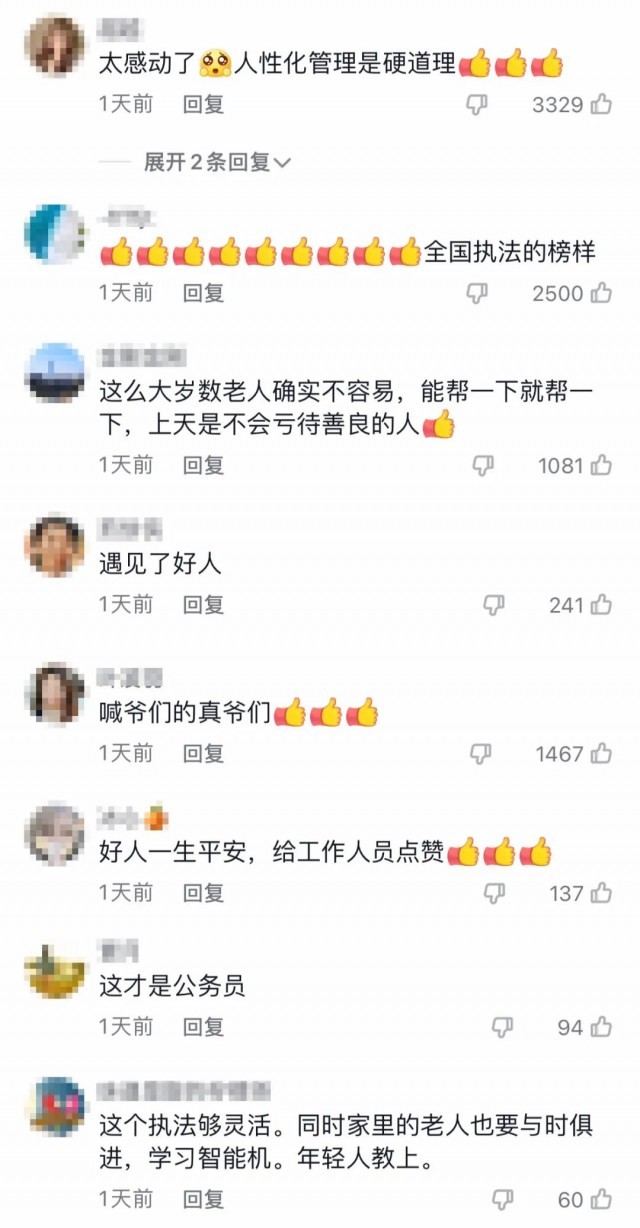This screenshot has width=640, height=1228.
Task: Dislike the '这才是公务员' comment
Action: click(x=503, y=1027)
